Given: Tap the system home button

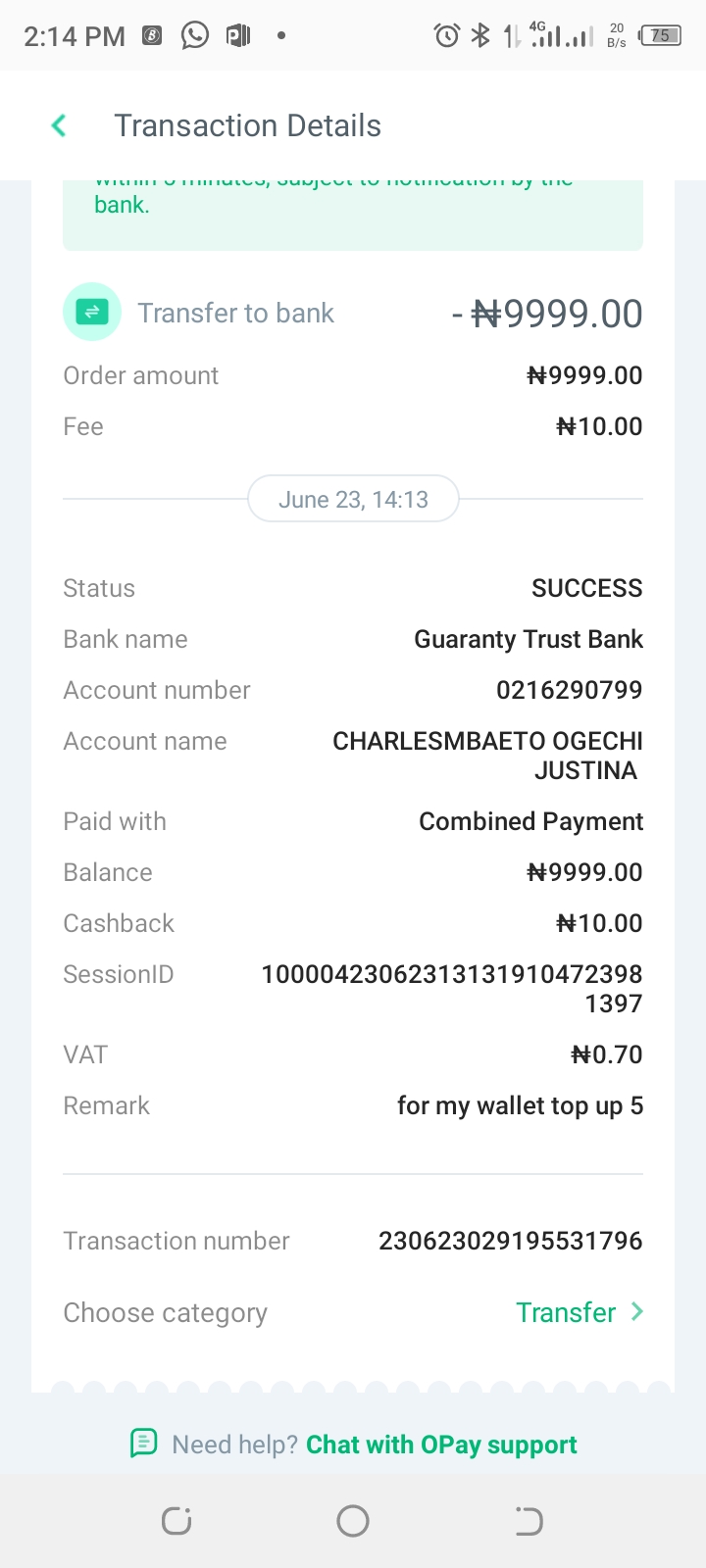Looking at the screenshot, I should coord(353,1521).
